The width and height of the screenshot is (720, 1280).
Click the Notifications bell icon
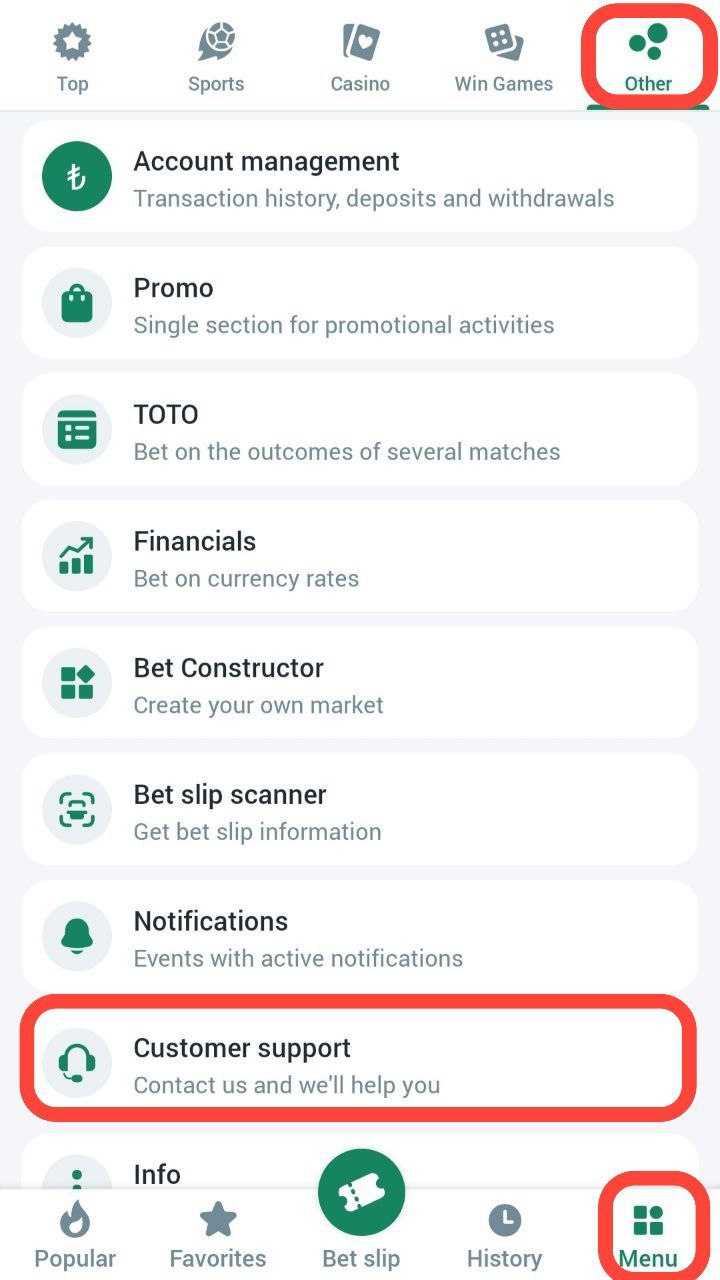(77, 936)
